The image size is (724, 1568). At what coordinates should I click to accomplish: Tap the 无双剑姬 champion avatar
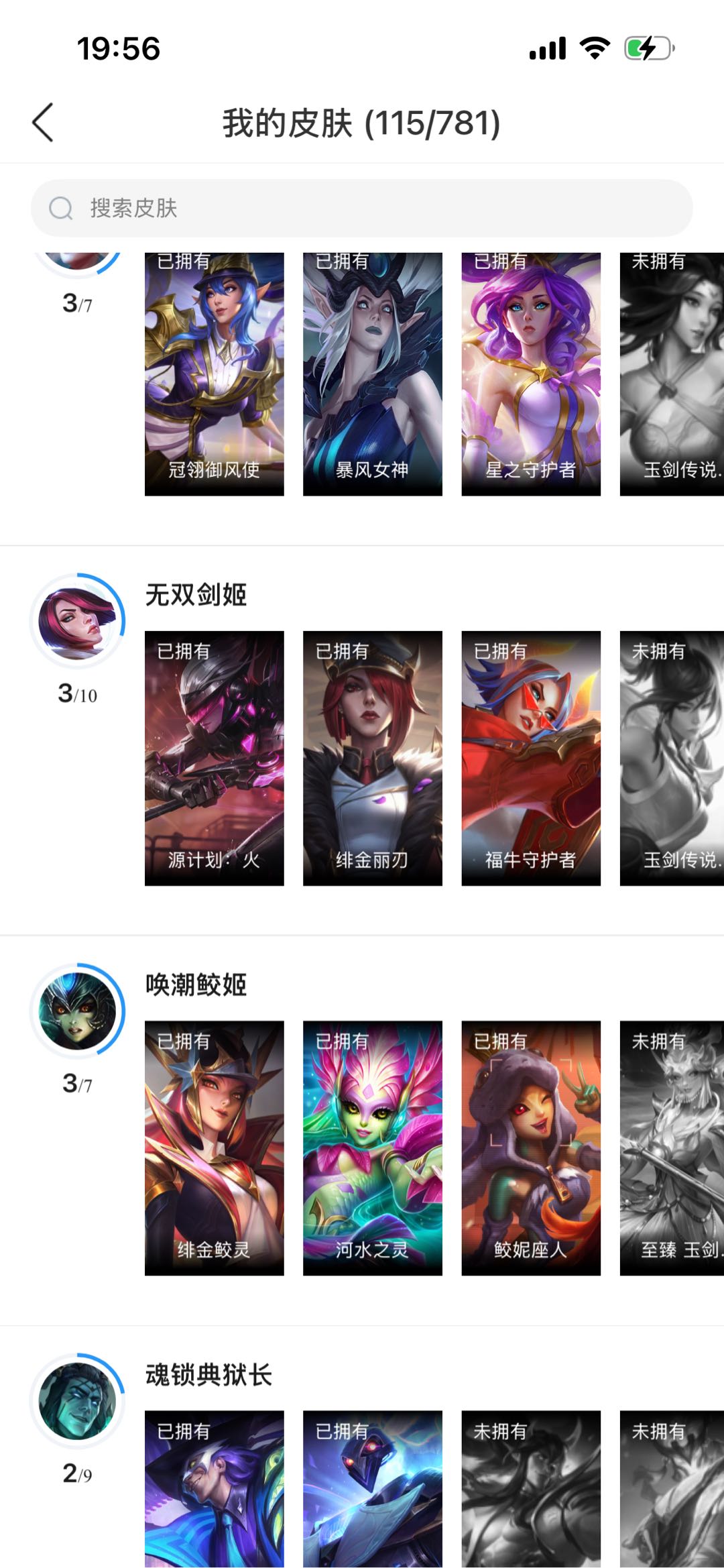77,621
